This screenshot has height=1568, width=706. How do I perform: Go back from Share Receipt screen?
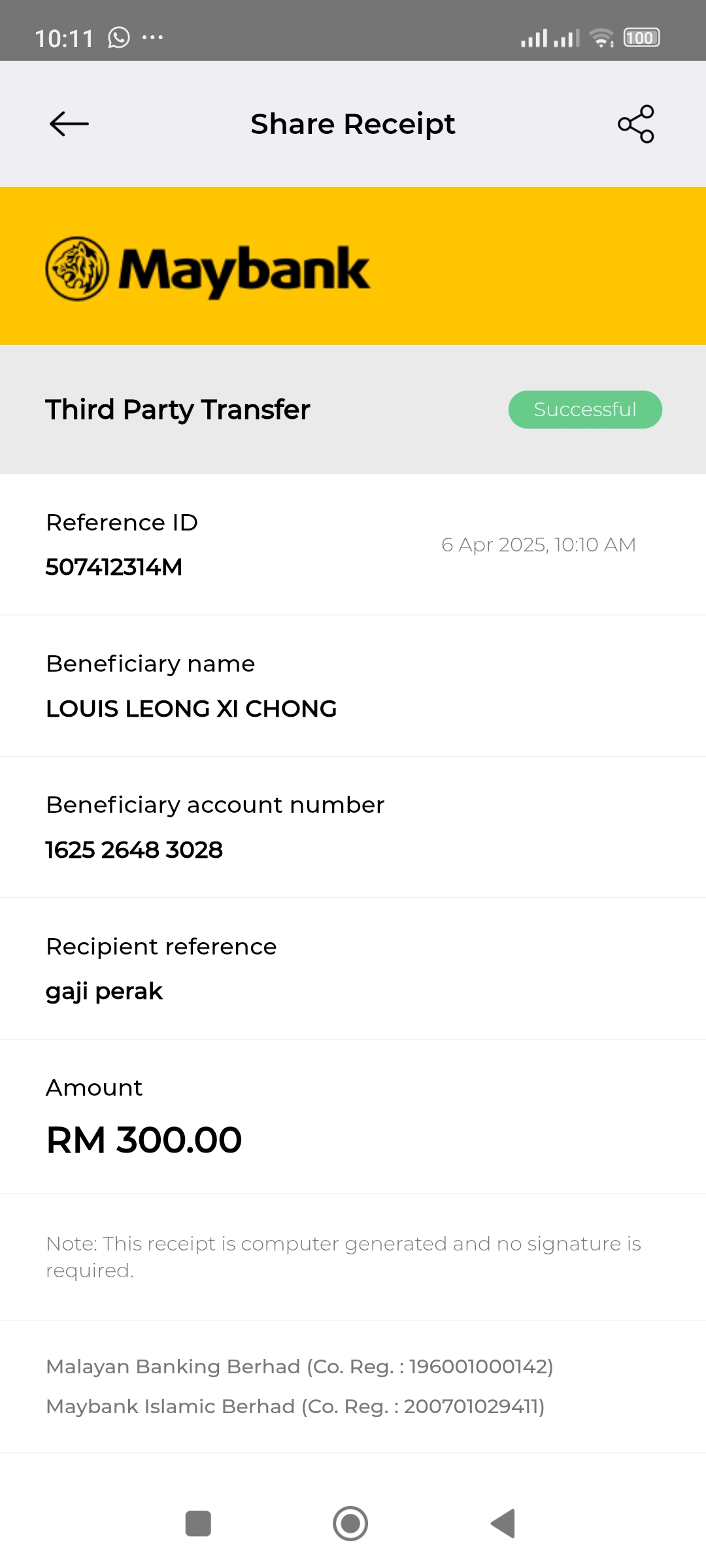[x=69, y=124]
